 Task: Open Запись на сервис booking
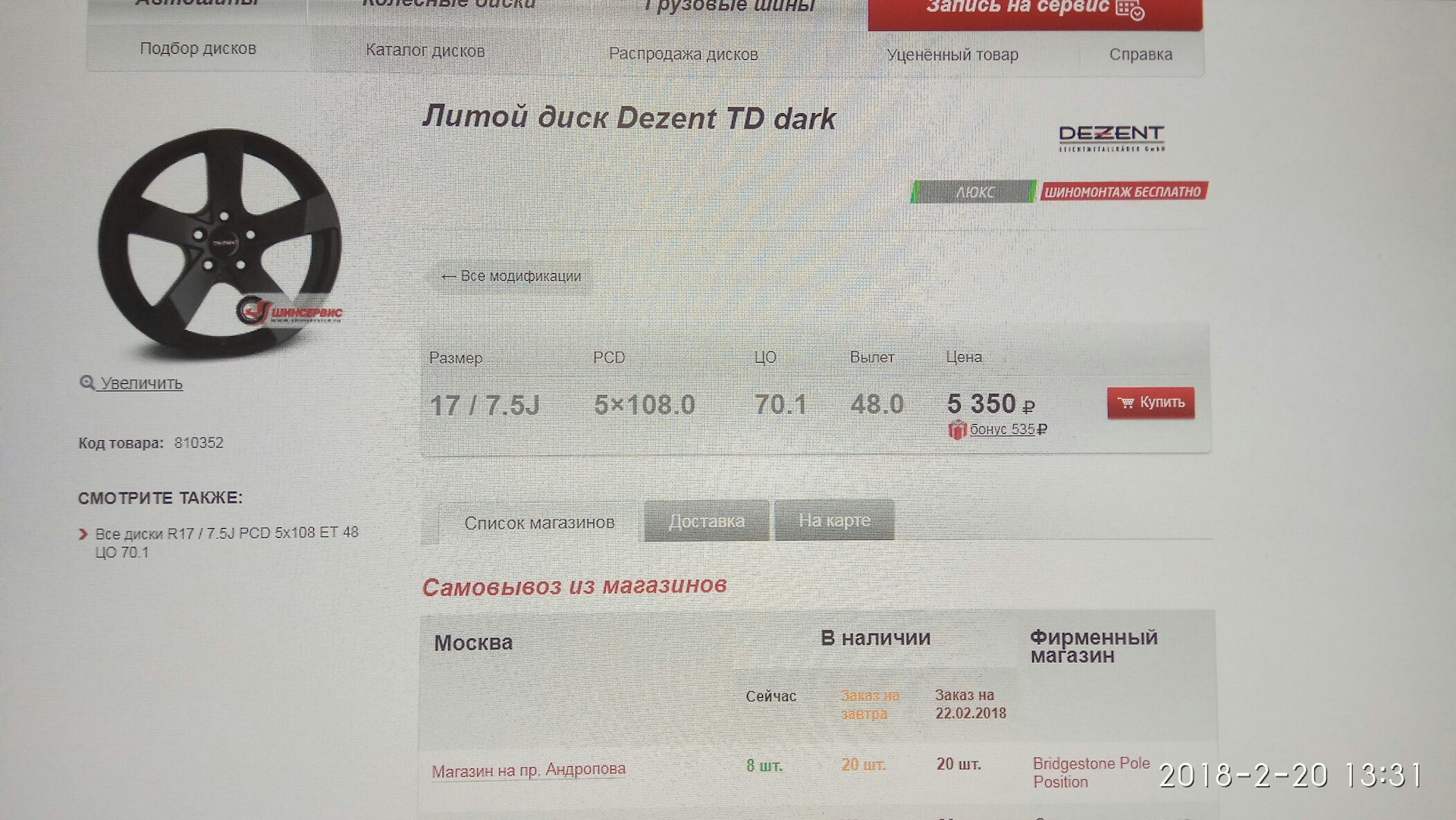coord(1034,11)
